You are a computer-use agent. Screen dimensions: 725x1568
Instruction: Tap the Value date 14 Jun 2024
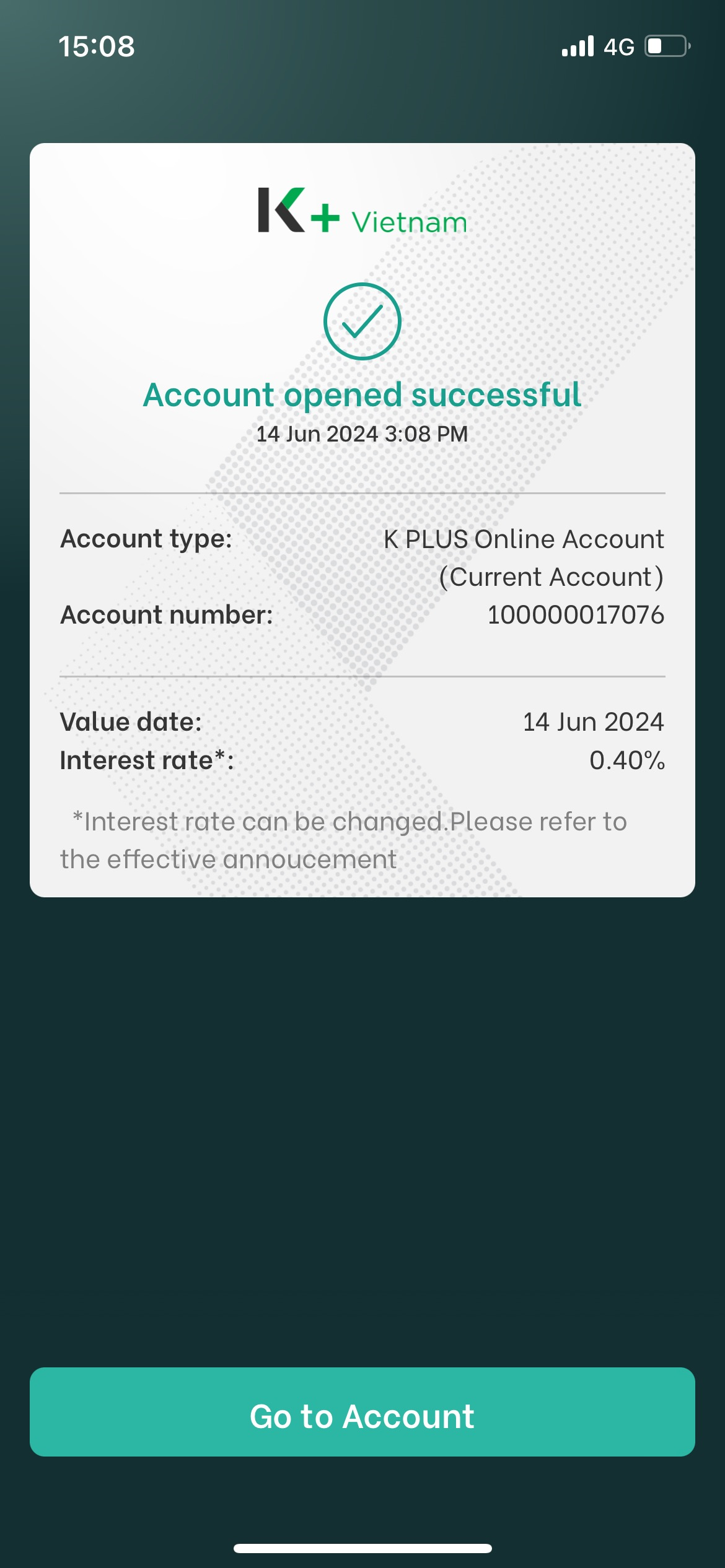592,721
